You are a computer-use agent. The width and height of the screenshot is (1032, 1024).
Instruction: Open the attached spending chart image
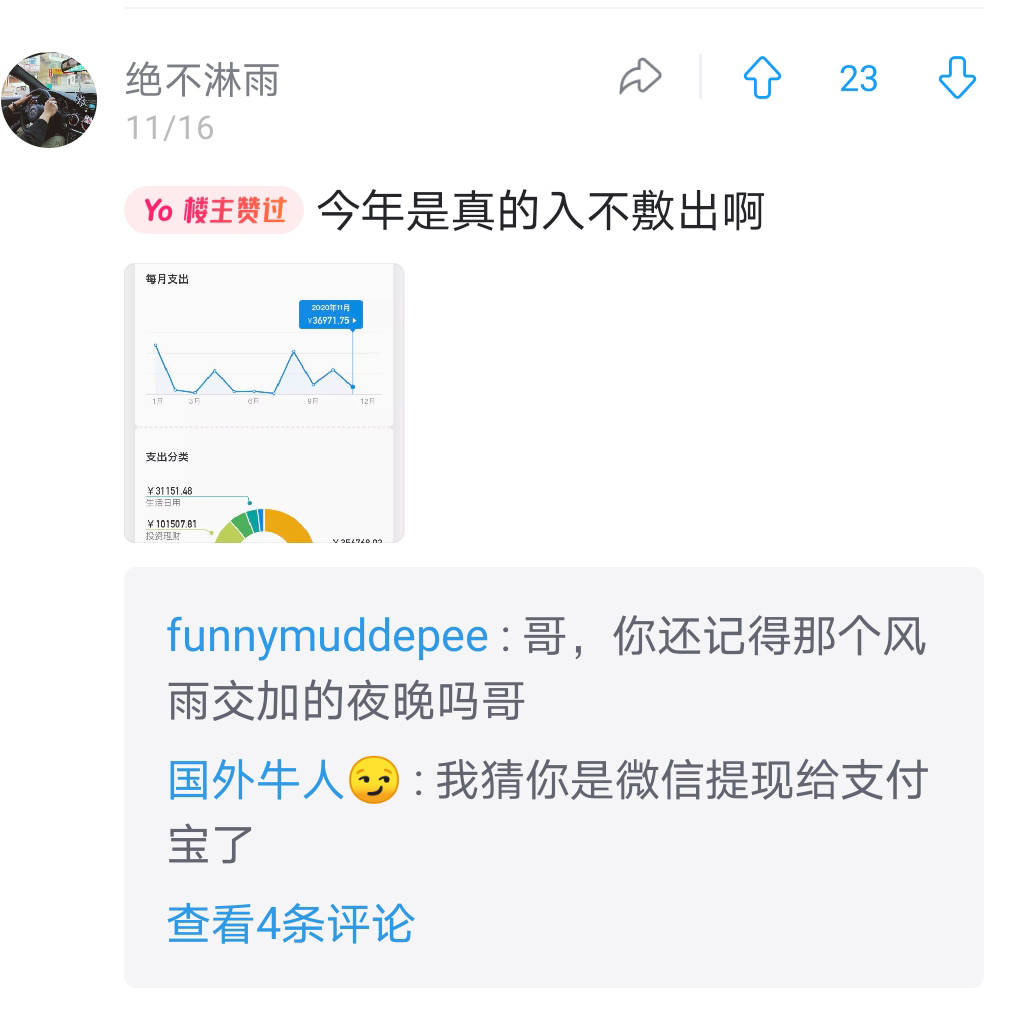click(264, 403)
